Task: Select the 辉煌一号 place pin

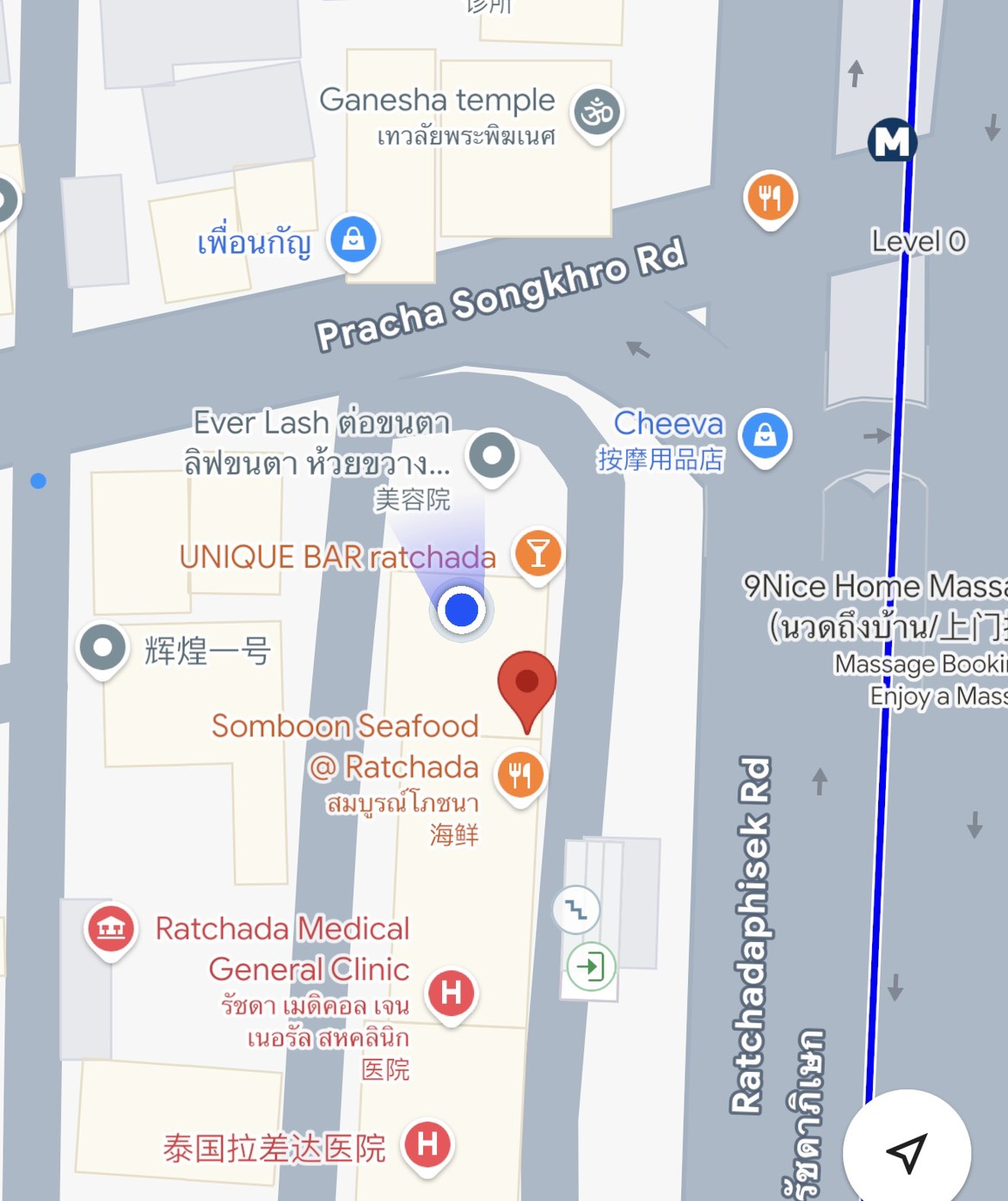Action: 103,647
